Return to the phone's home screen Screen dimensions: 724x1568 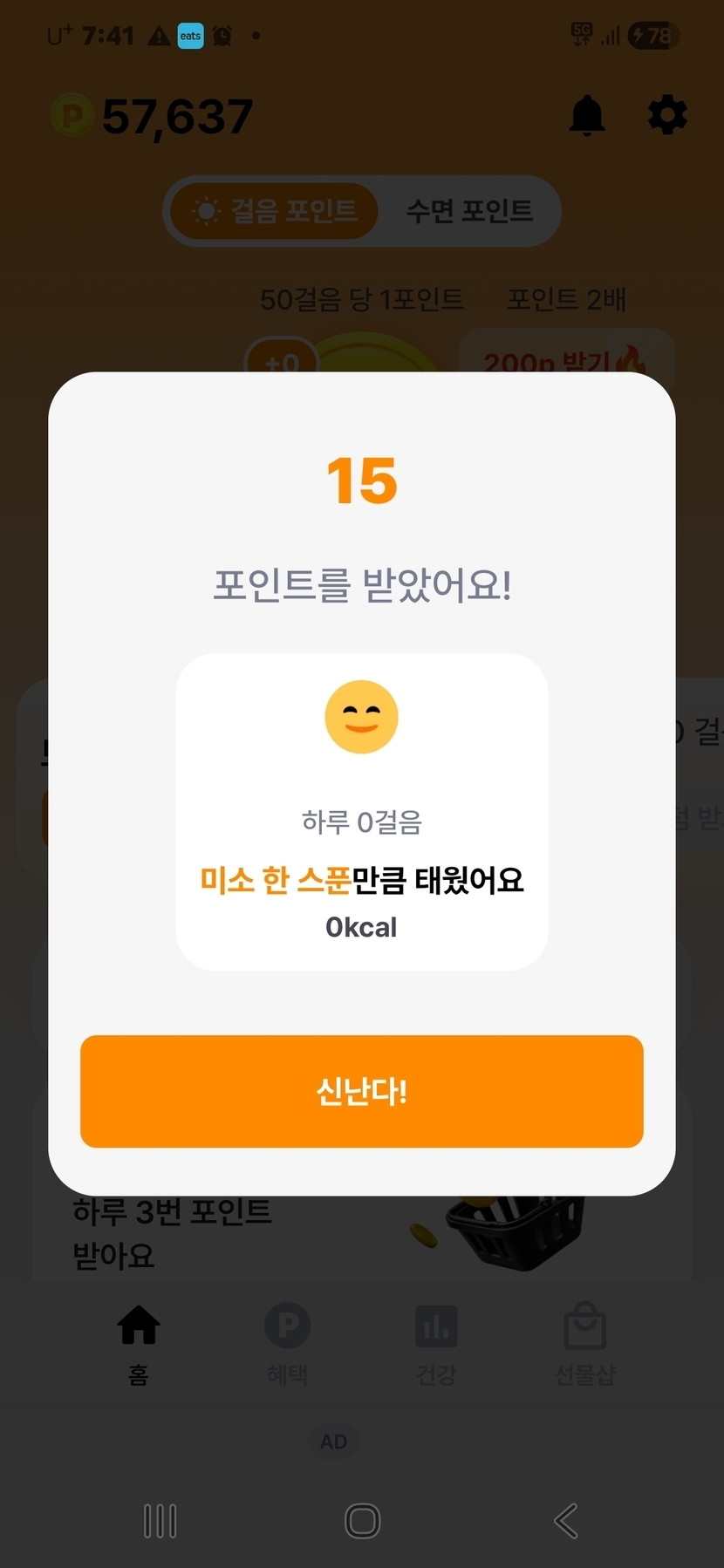362,1521
